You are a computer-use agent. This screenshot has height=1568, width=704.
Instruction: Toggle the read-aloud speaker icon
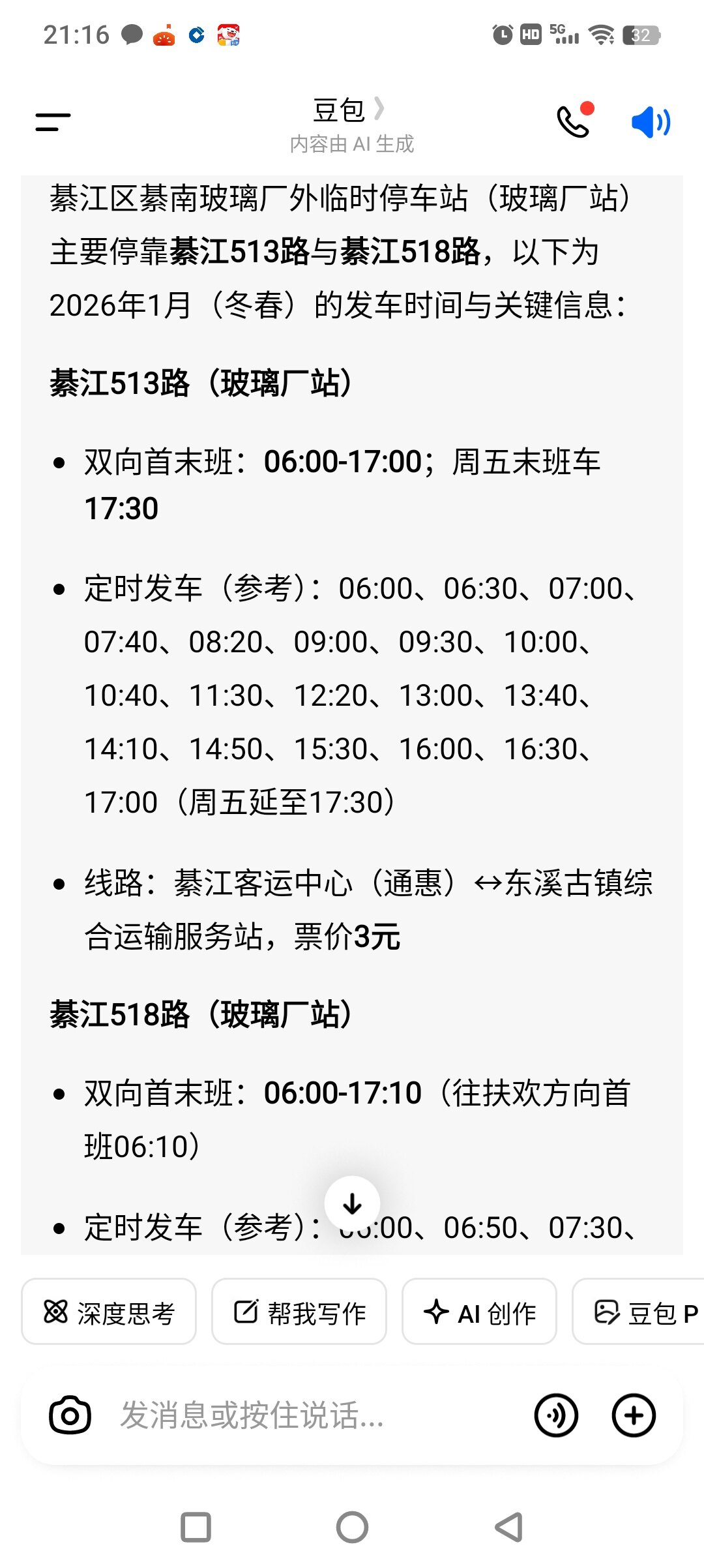(x=650, y=122)
